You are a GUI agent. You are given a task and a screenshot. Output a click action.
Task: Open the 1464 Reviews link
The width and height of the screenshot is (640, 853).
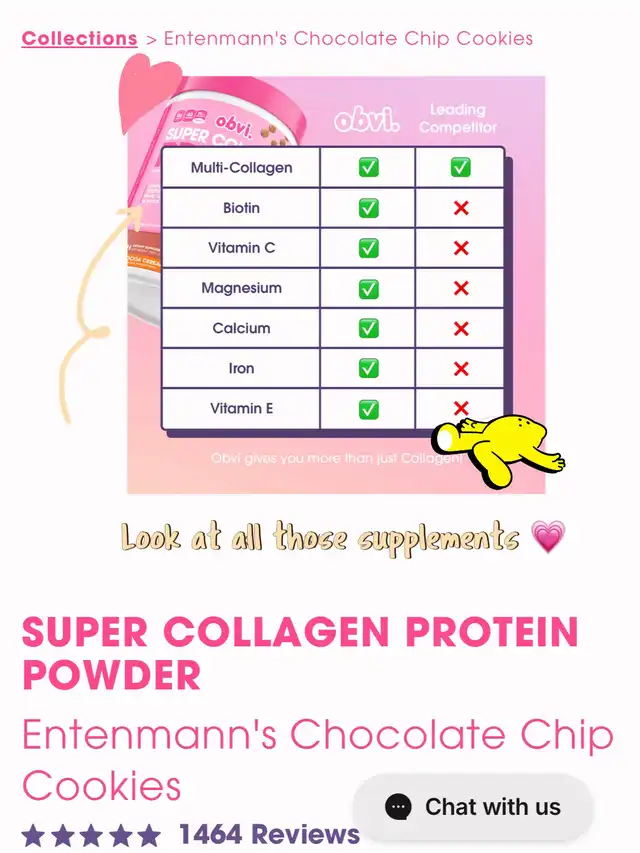pyautogui.click(x=268, y=834)
